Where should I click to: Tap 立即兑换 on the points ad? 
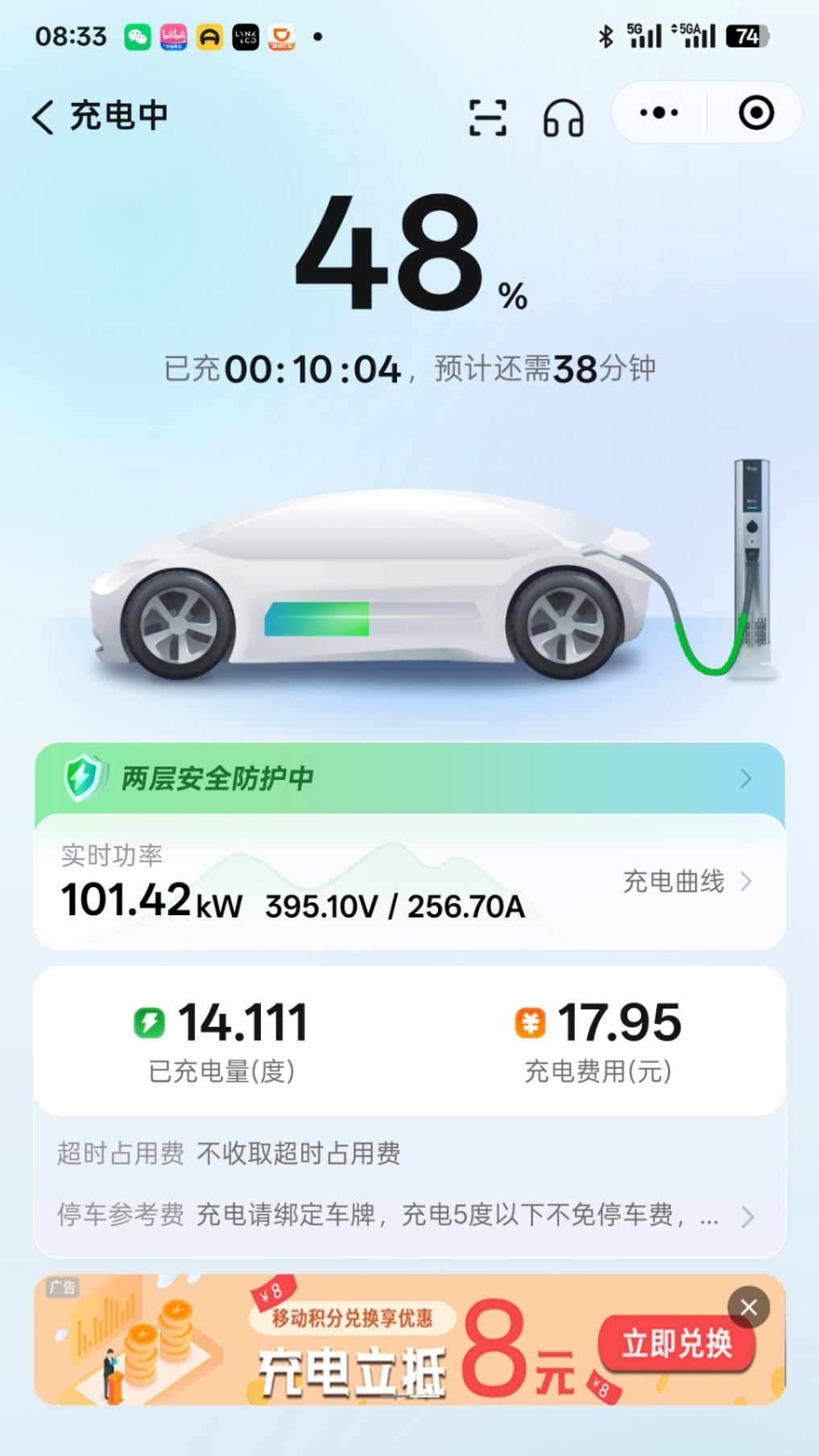[676, 1343]
